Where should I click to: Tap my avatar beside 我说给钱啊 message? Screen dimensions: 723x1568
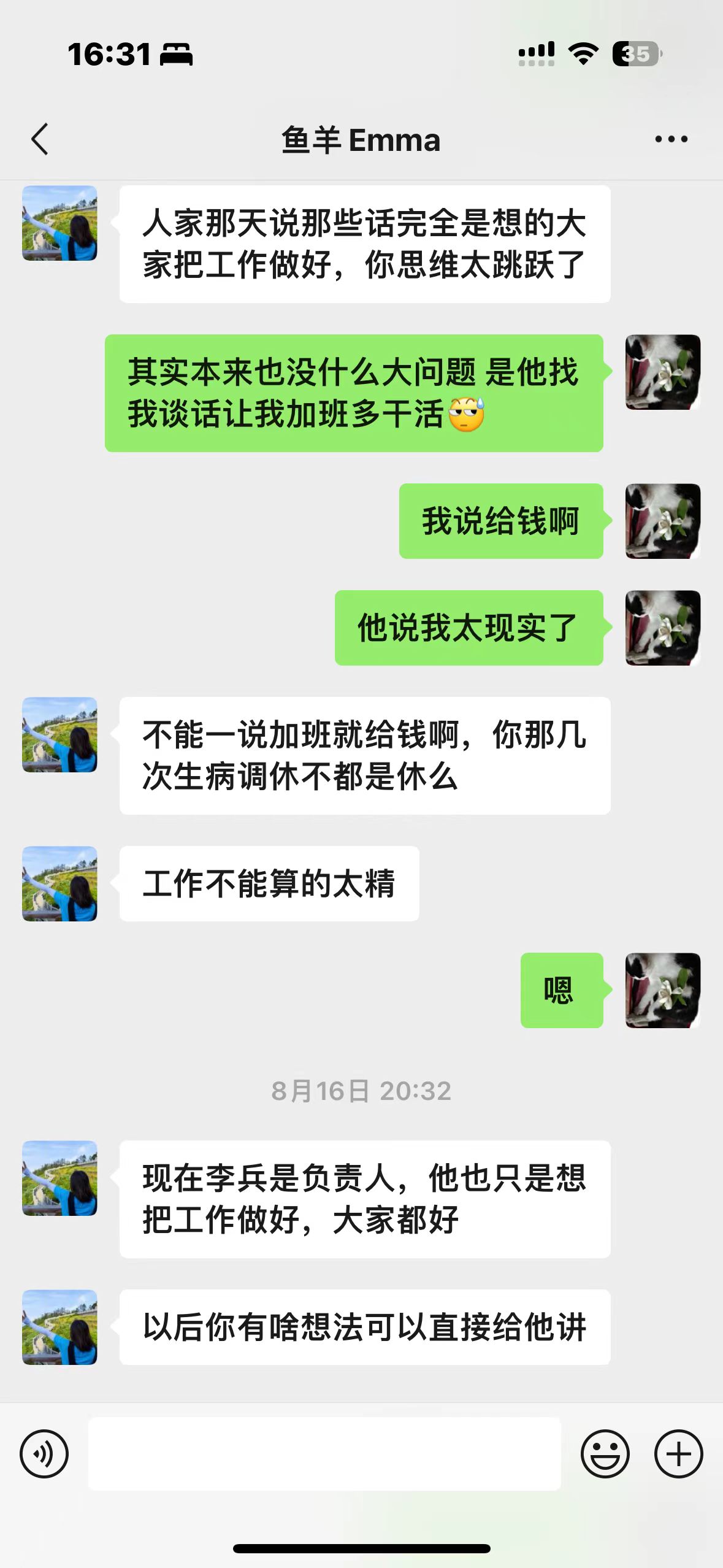[662, 521]
